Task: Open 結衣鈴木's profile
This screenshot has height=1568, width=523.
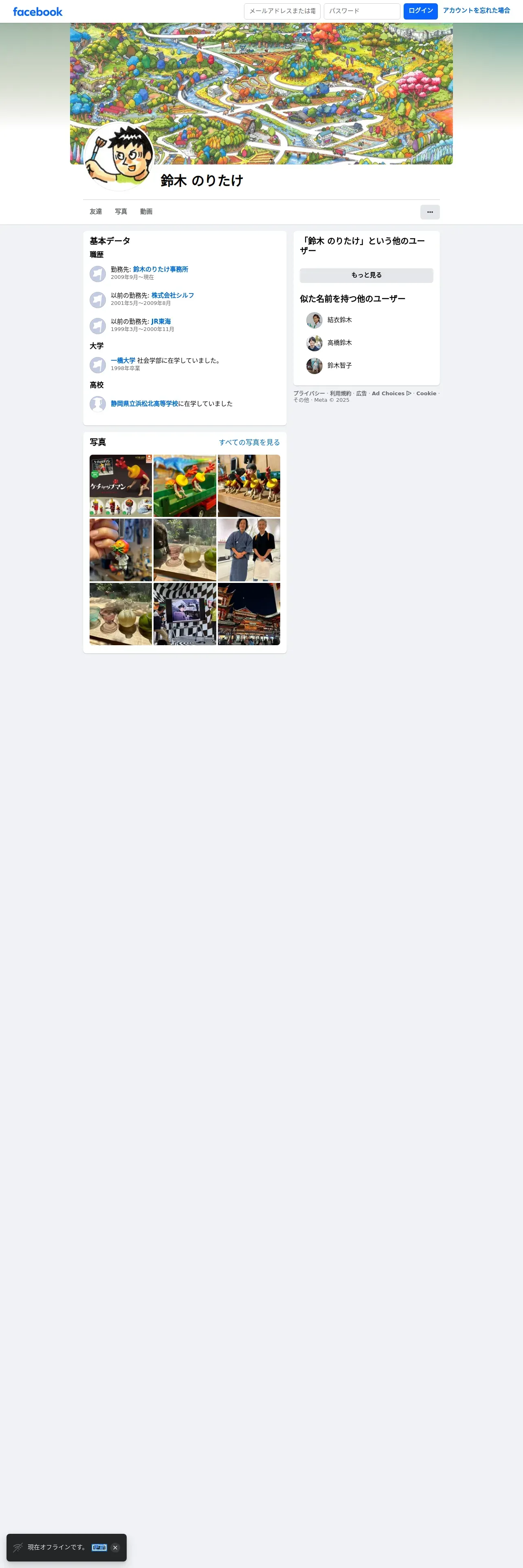Action: pyautogui.click(x=339, y=320)
